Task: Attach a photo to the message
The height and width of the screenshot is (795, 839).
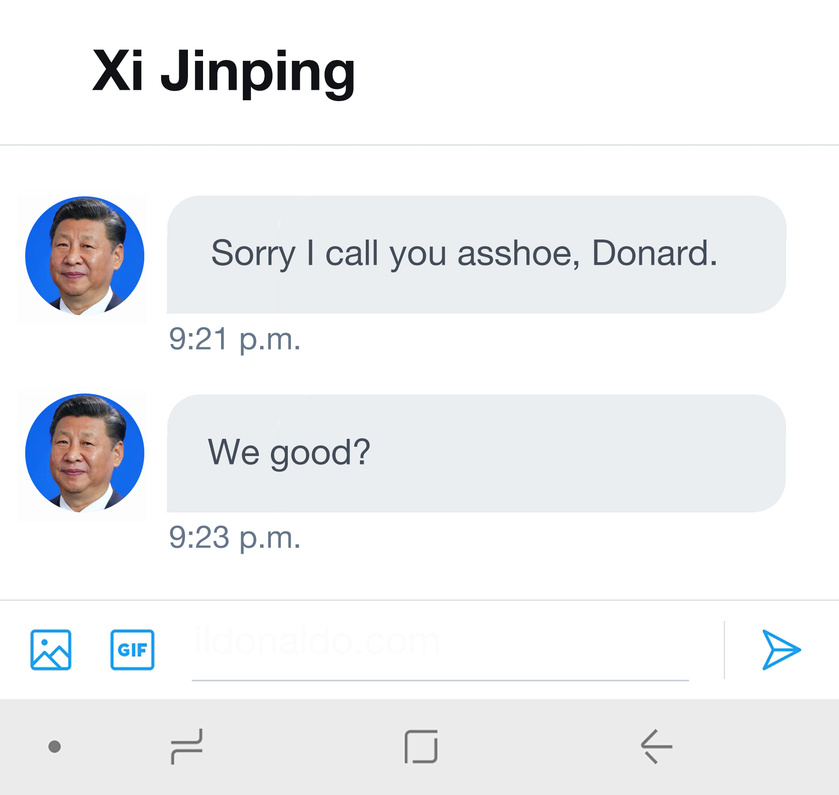Action: tap(51, 649)
